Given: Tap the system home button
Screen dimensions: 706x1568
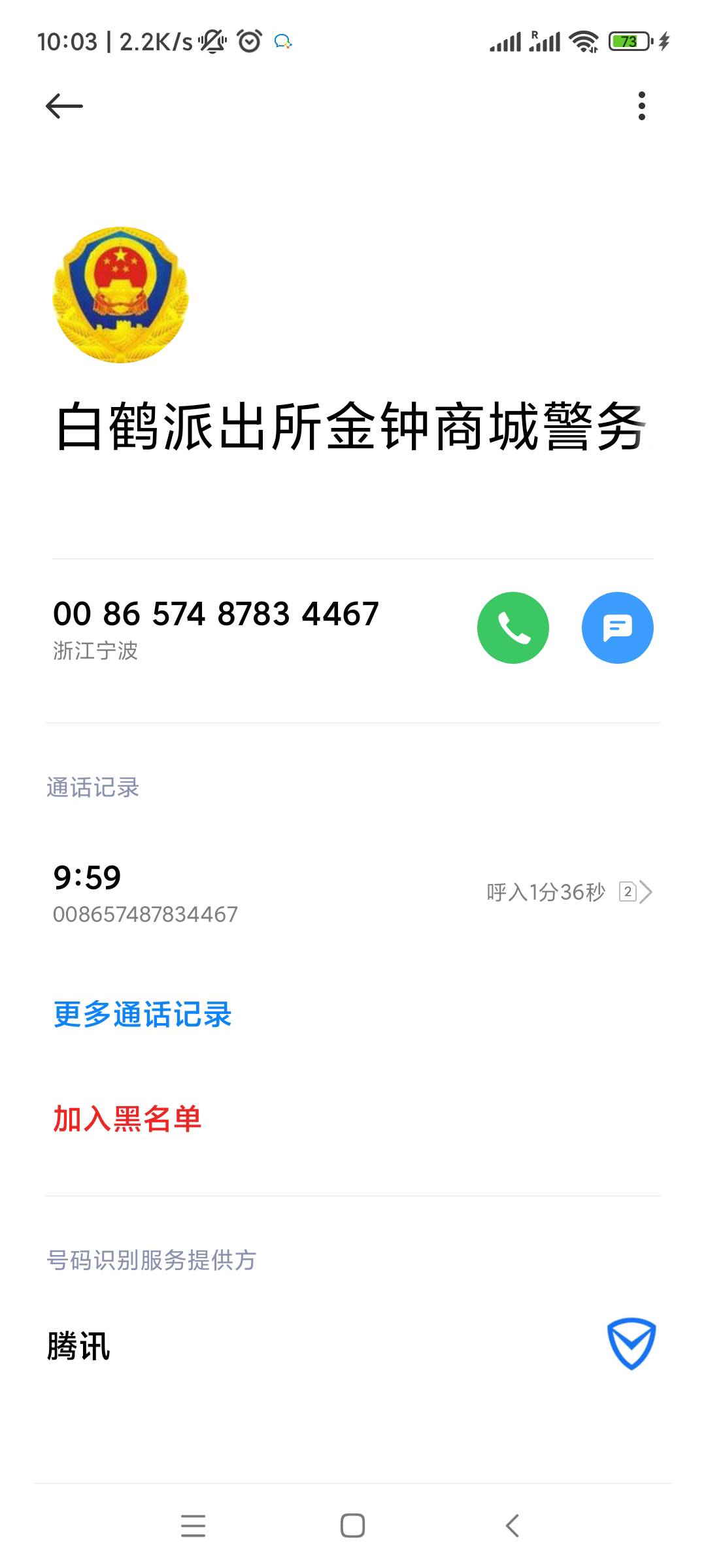Looking at the screenshot, I should (x=353, y=1526).
